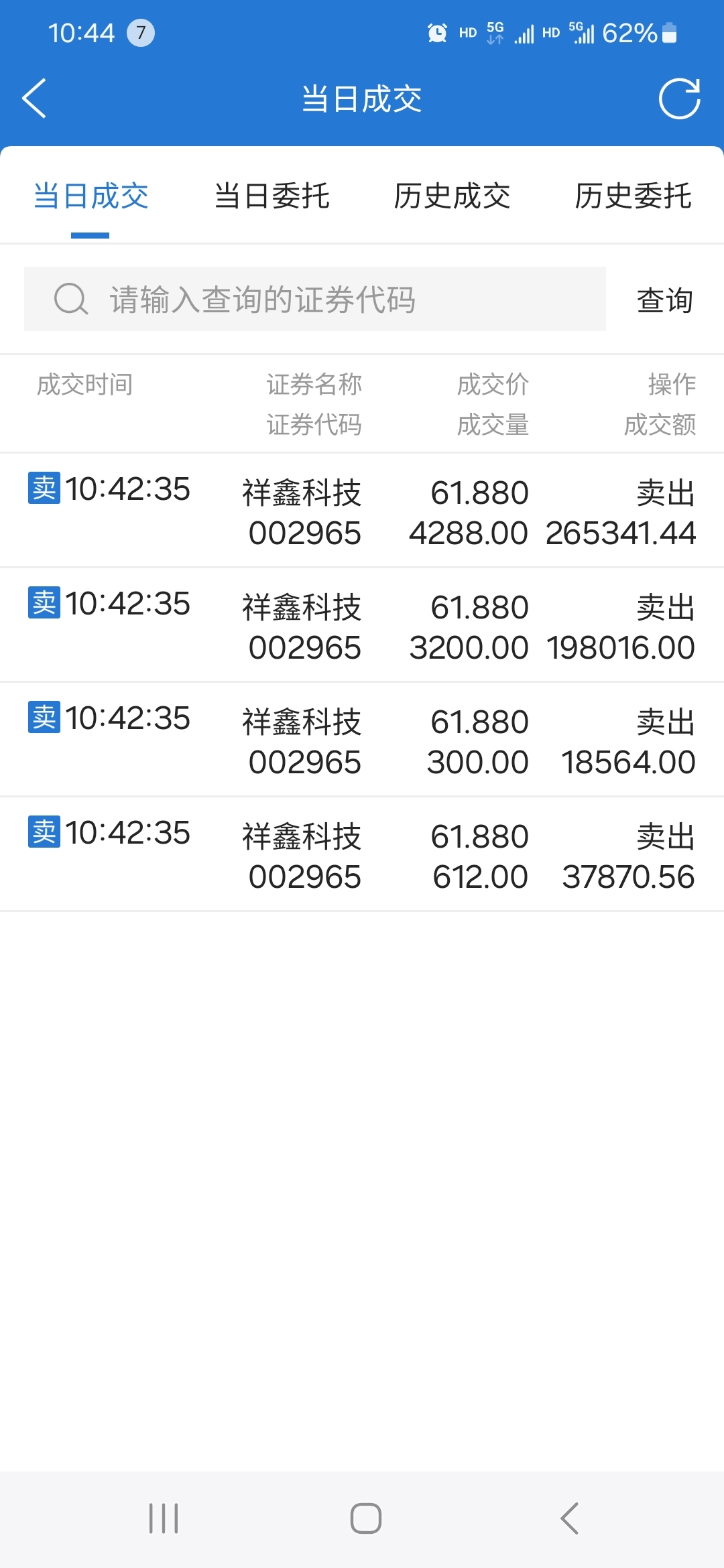Viewport: 724px width, 1568px height.
Task: Switch to the 当日委托 tab
Action: pyautogui.click(x=271, y=196)
